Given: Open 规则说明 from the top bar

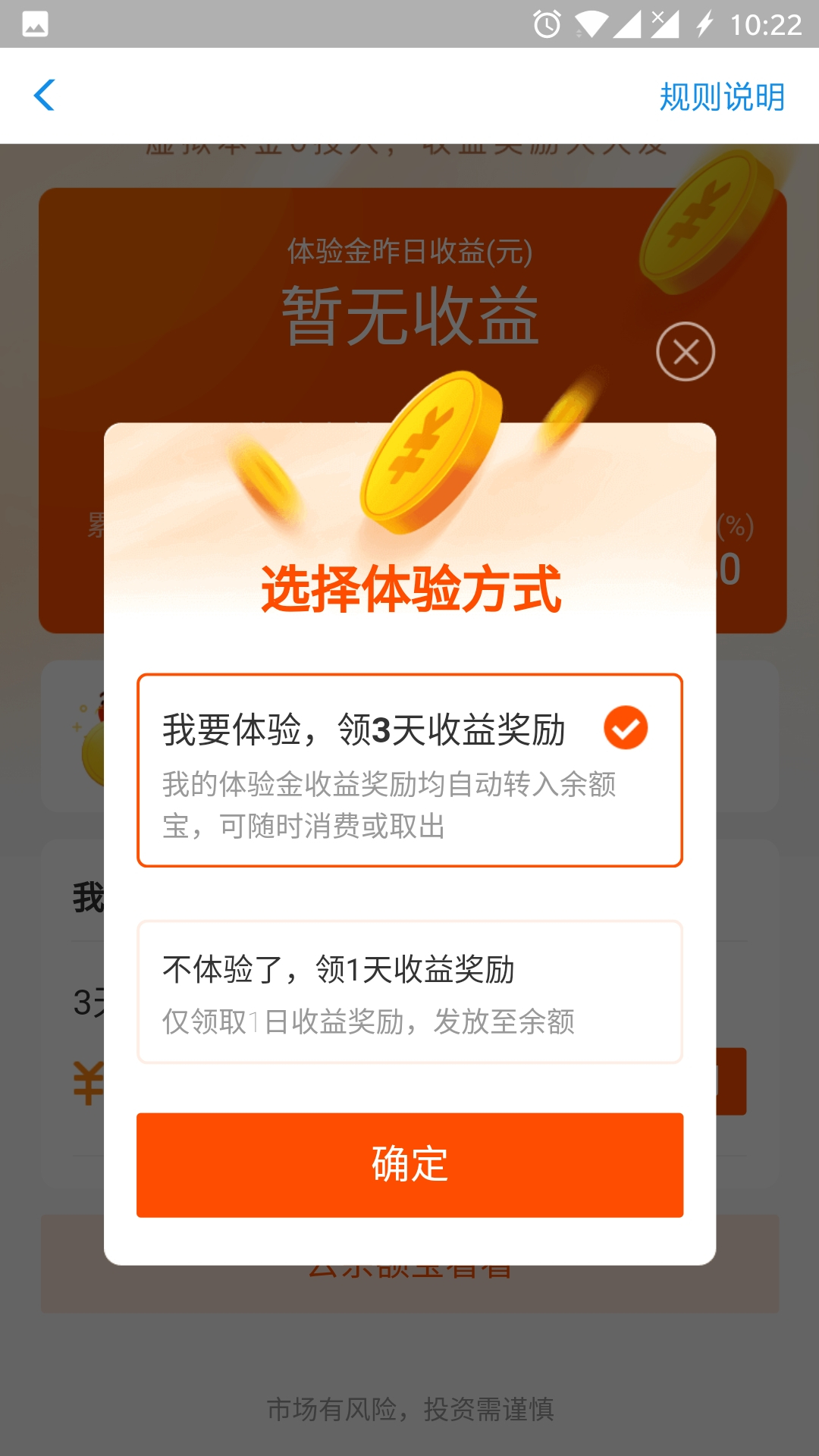Looking at the screenshot, I should (x=720, y=96).
